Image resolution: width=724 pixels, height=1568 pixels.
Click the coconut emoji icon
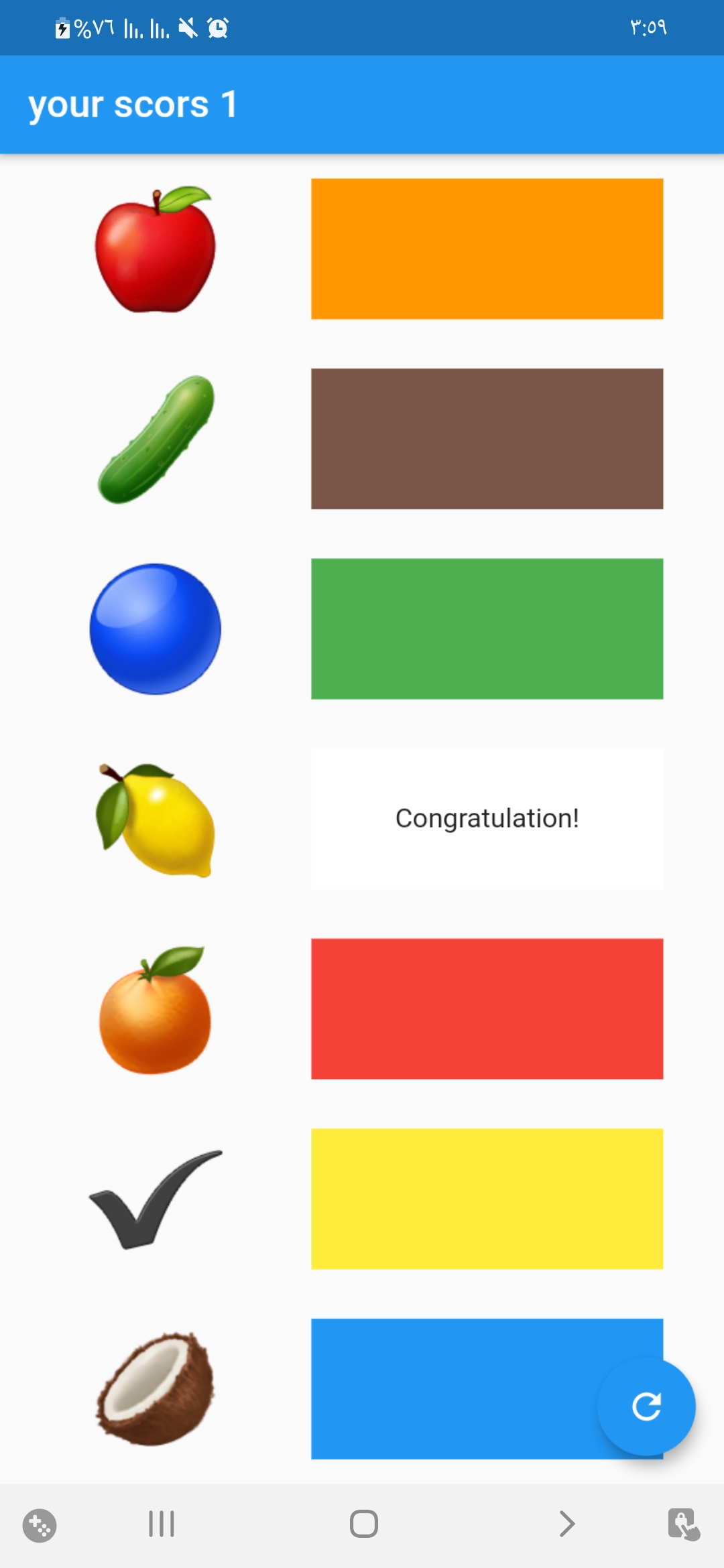tap(156, 1390)
